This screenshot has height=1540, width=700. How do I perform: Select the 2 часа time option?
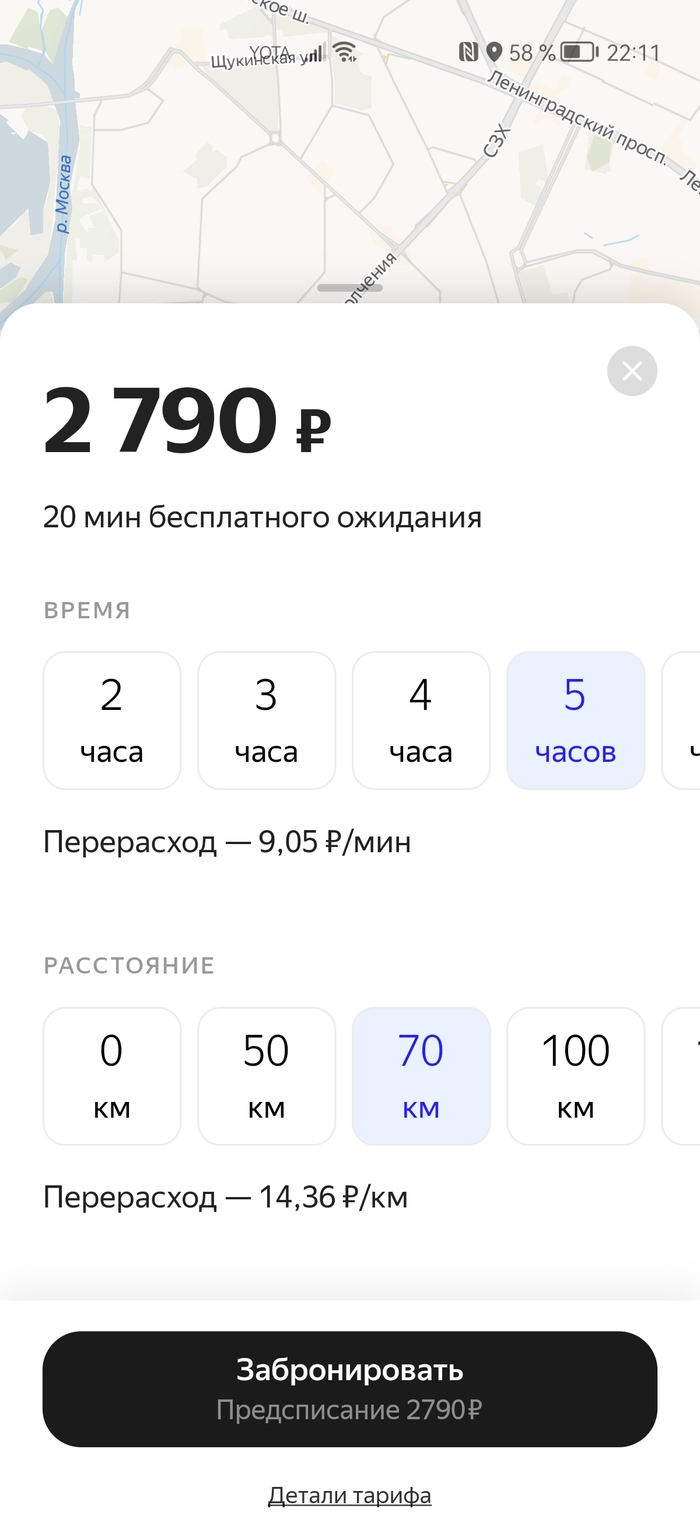pyautogui.click(x=112, y=720)
